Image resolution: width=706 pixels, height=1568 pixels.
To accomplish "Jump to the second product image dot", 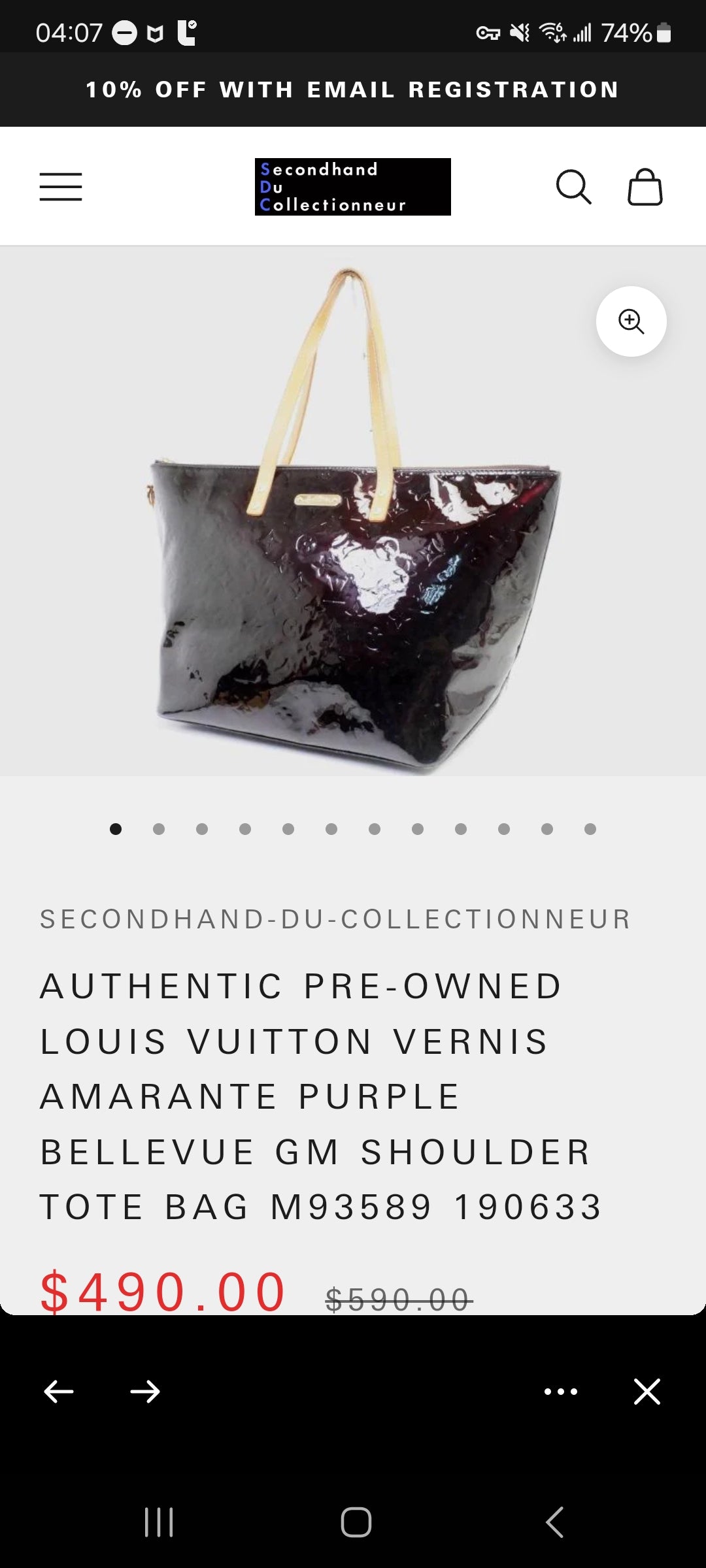I will click(x=159, y=829).
